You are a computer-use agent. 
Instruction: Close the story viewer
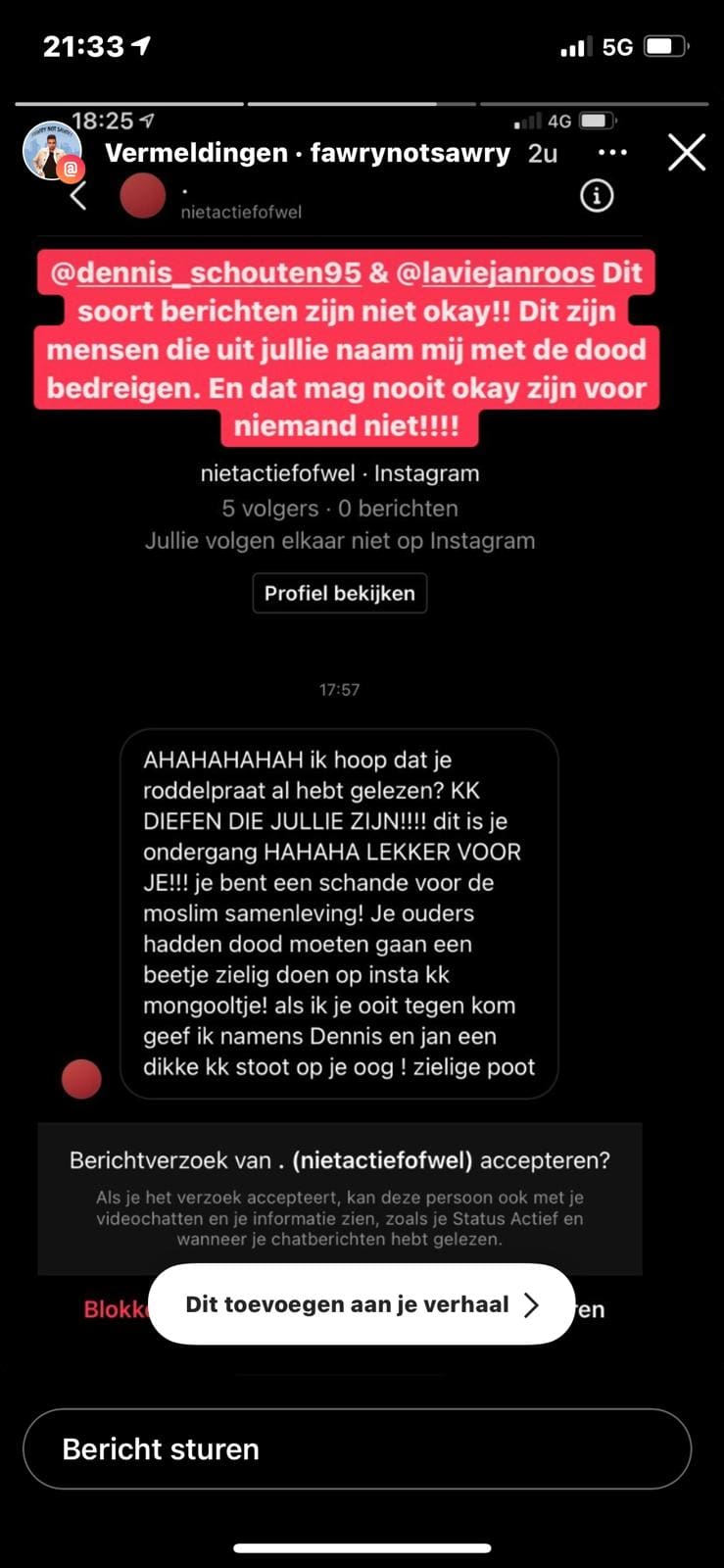pos(686,153)
